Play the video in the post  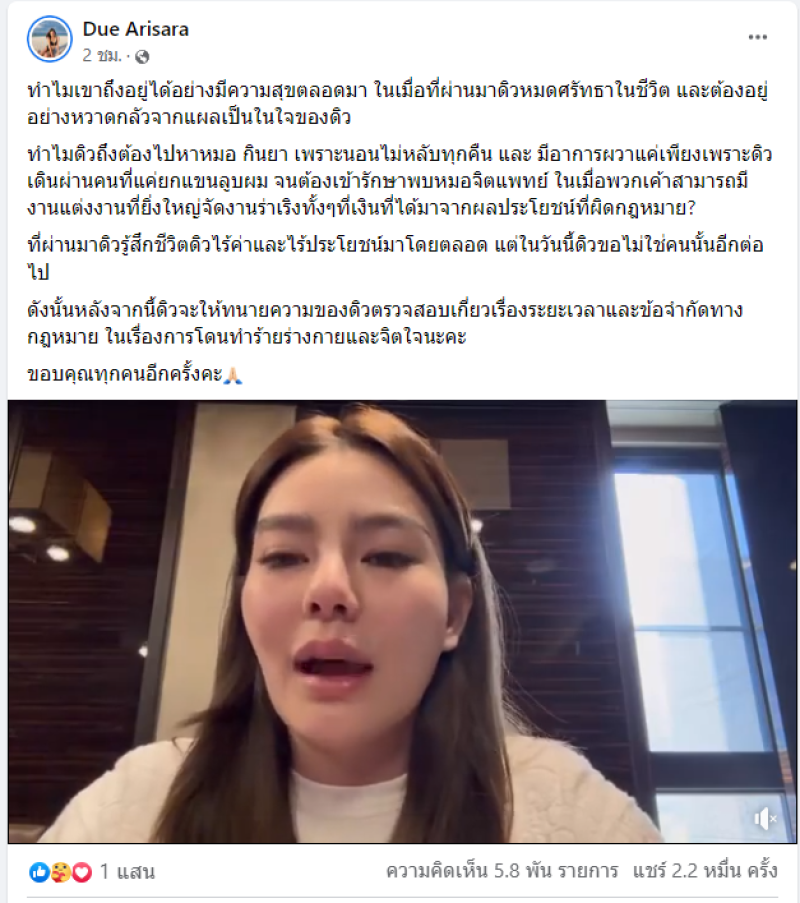(x=399, y=621)
